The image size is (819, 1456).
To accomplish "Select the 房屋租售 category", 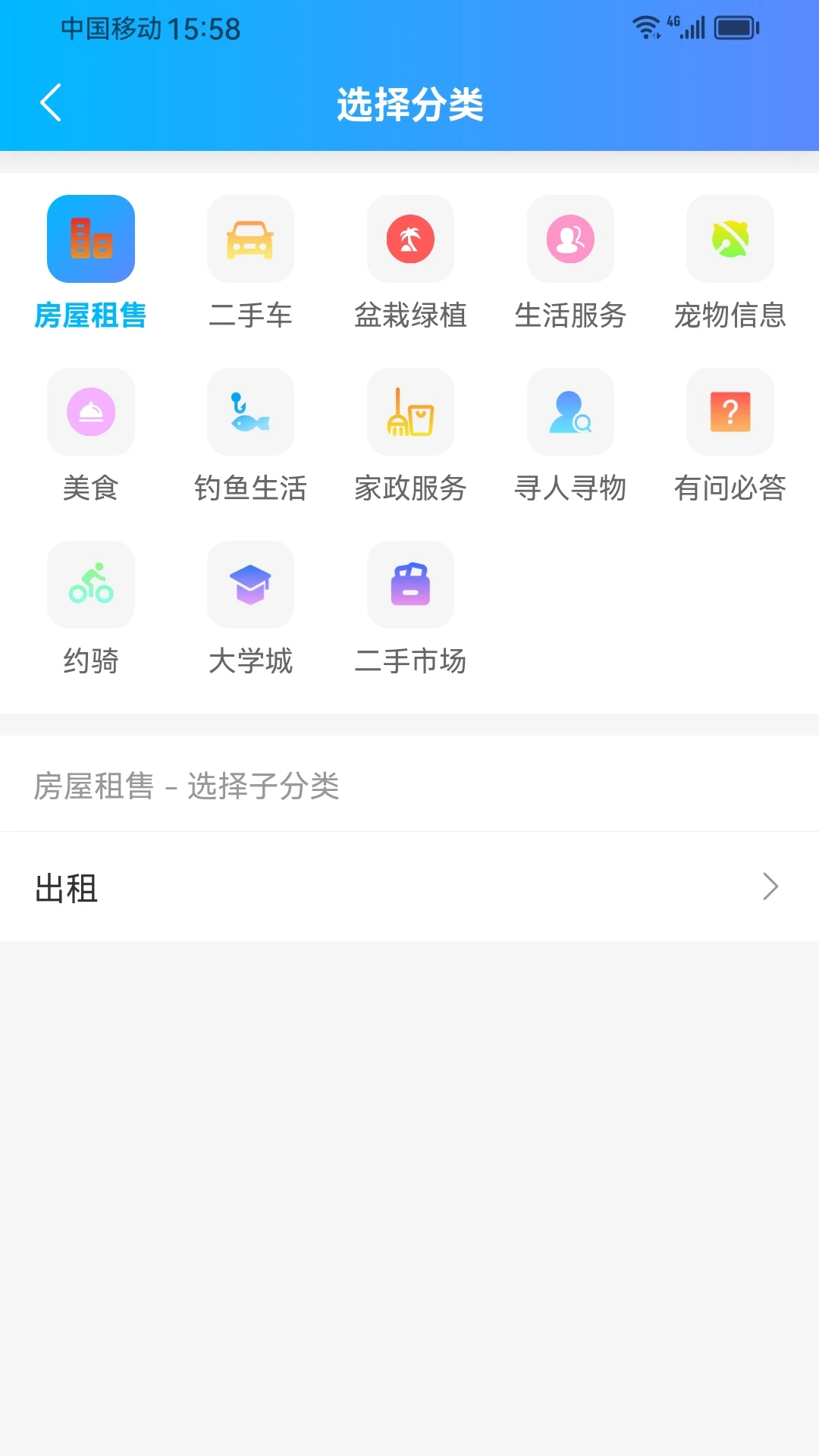I will (91, 240).
